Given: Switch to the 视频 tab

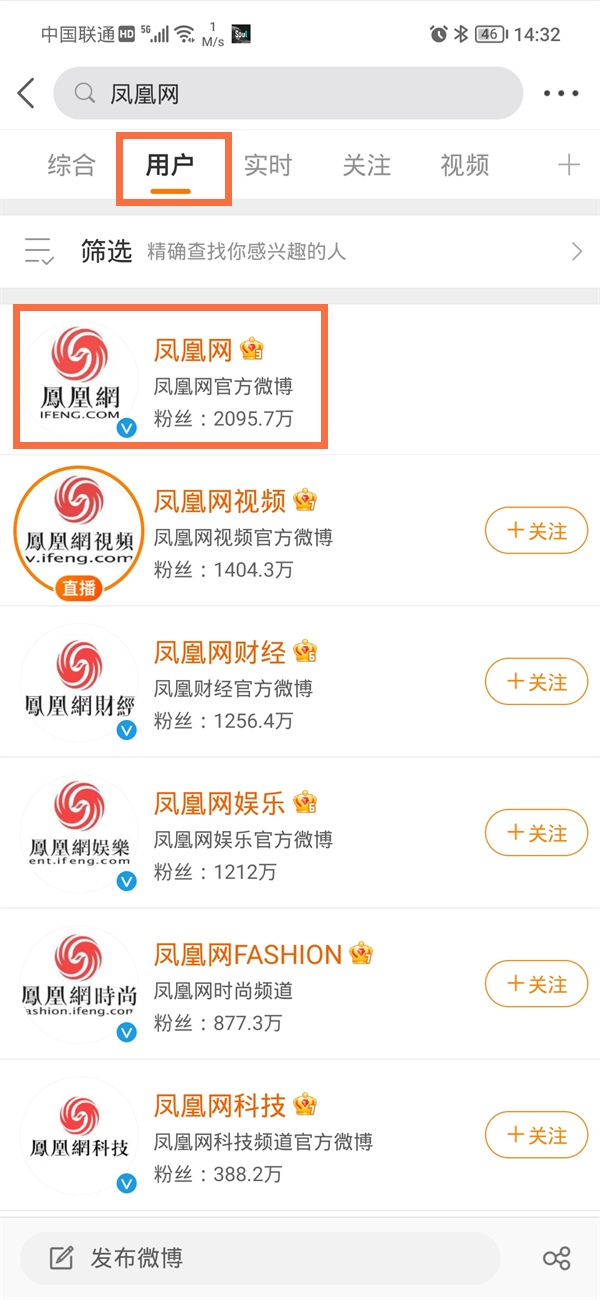Looking at the screenshot, I should coord(465,165).
